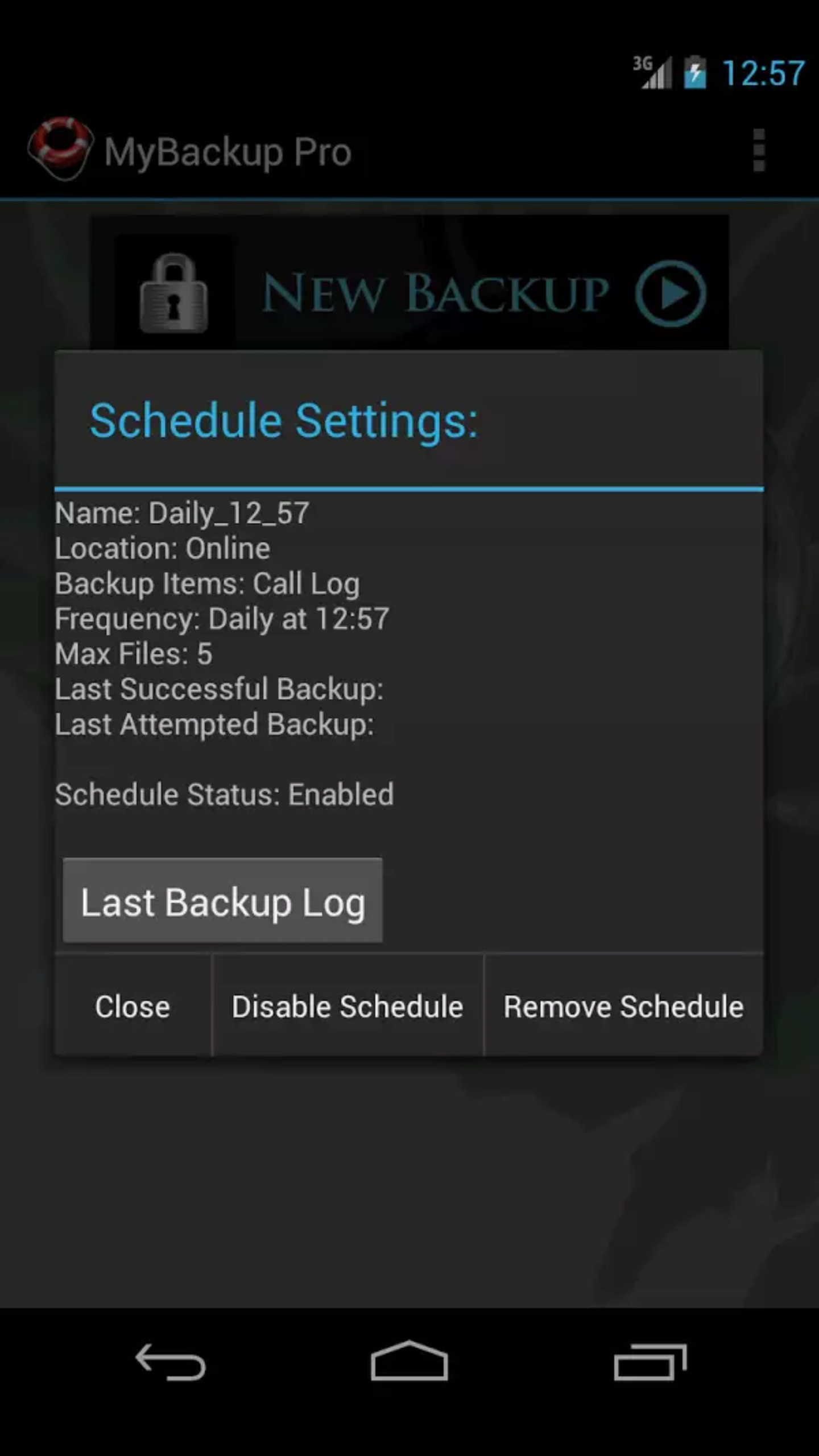This screenshot has height=1456, width=819.
Task: Go back using the system back button
Action: tap(170, 1362)
